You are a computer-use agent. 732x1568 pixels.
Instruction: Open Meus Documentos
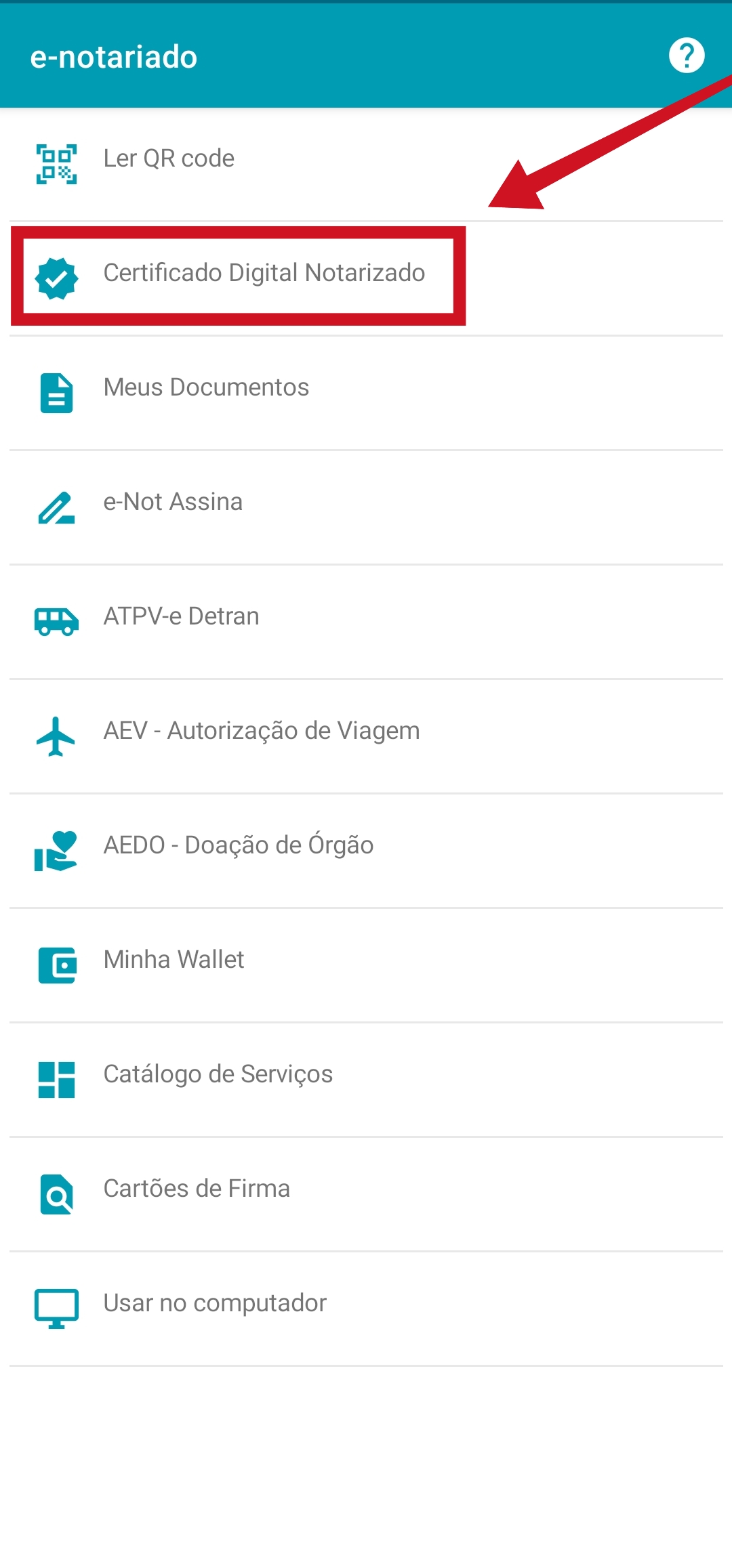pos(206,388)
